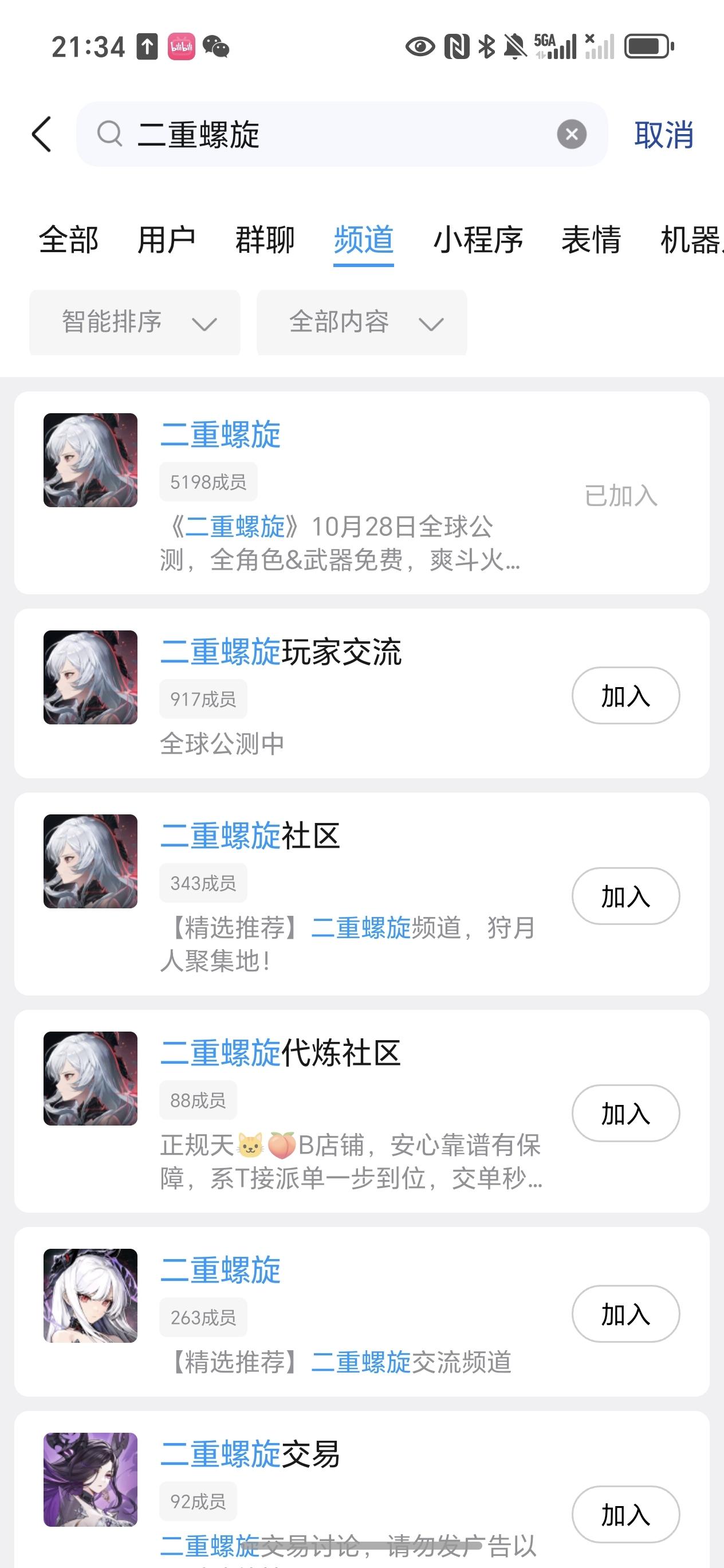
Task: Go back using the arrow icon
Action: click(x=41, y=134)
